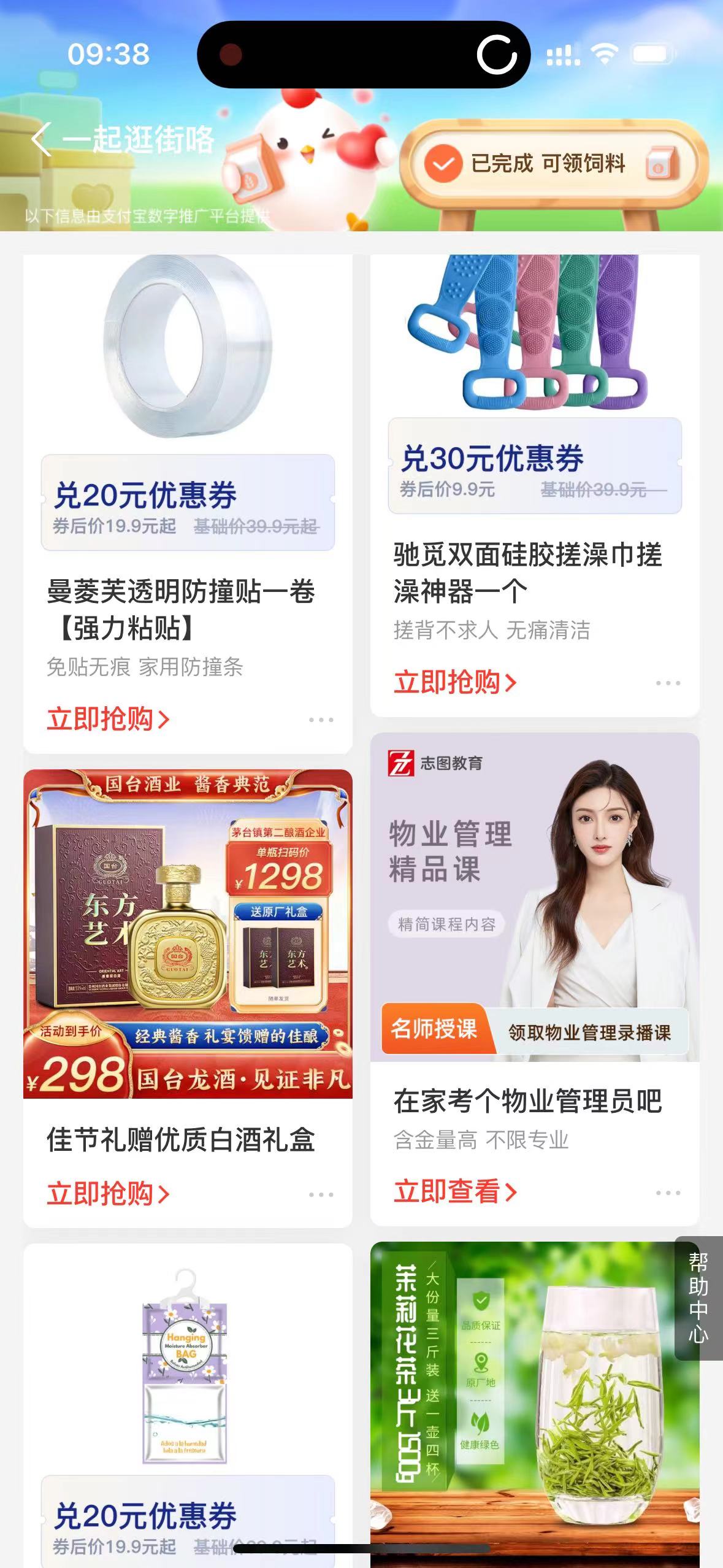The height and width of the screenshot is (1568, 723).
Task: Open 帮助中心 side button
Action: [698, 1298]
